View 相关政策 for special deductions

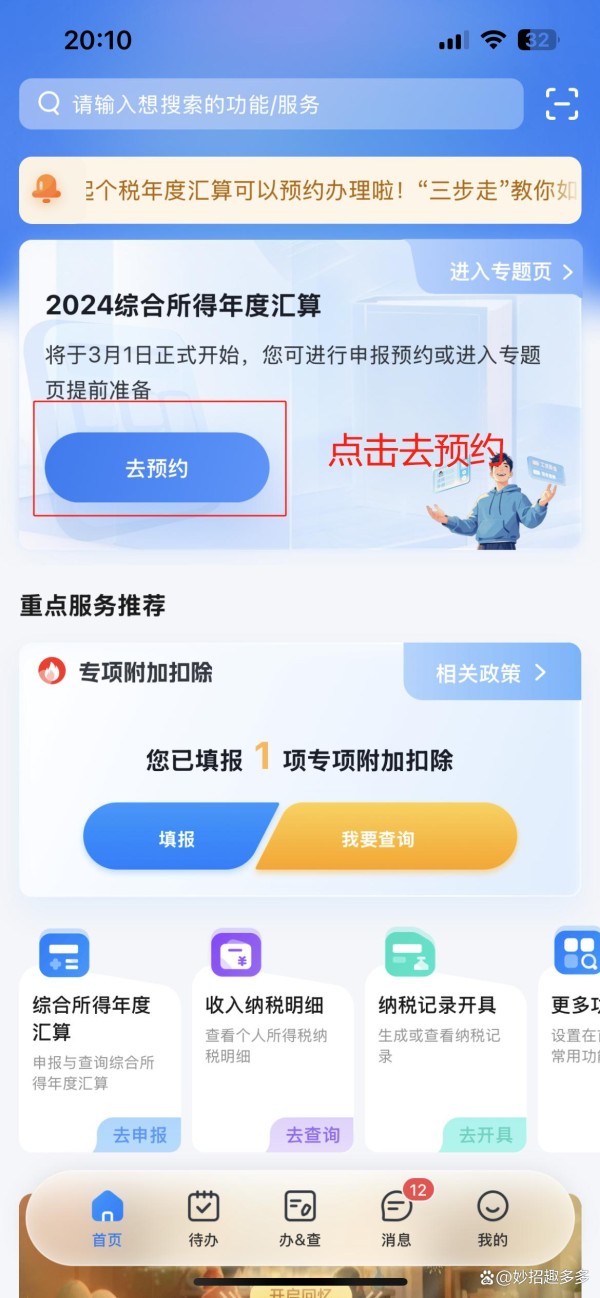[492, 673]
